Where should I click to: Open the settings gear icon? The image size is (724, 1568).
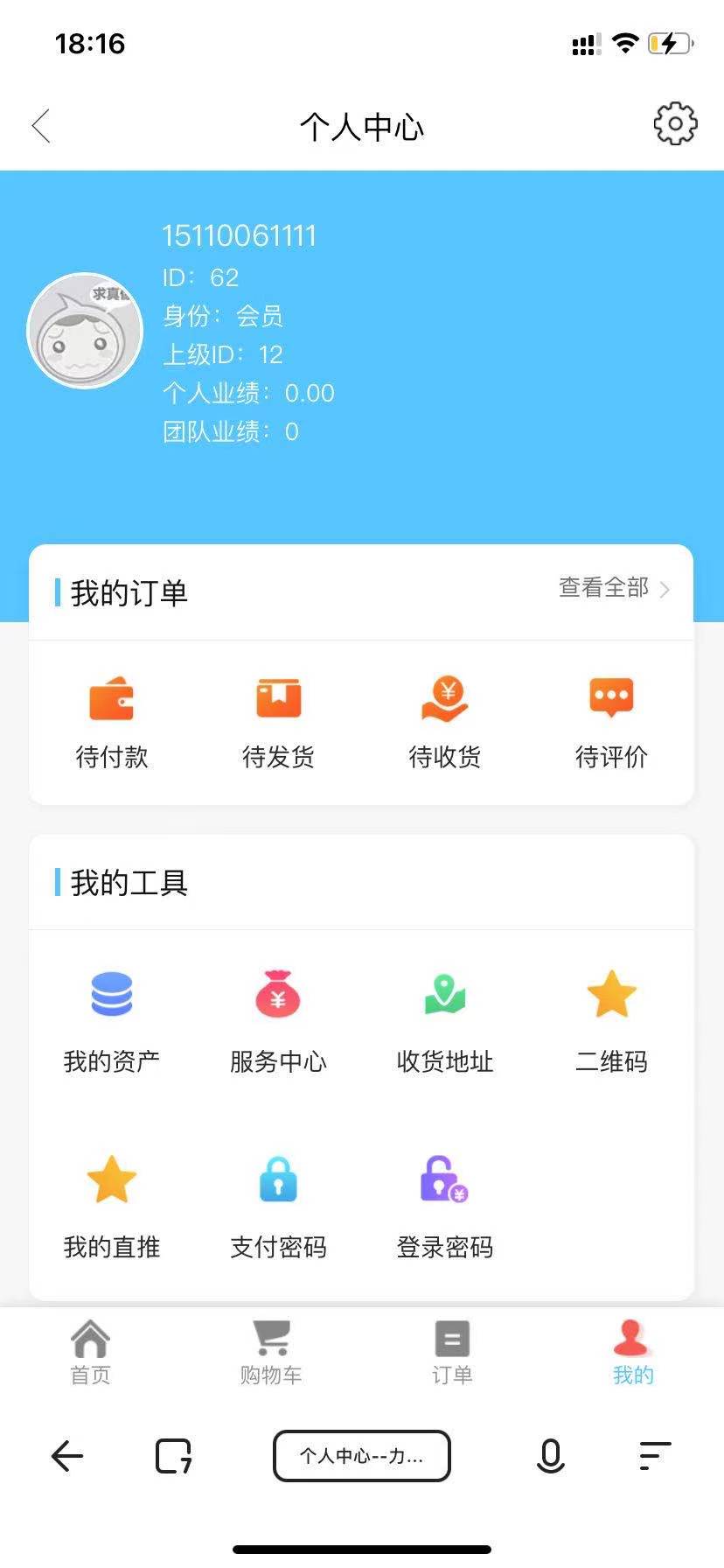pos(675,124)
